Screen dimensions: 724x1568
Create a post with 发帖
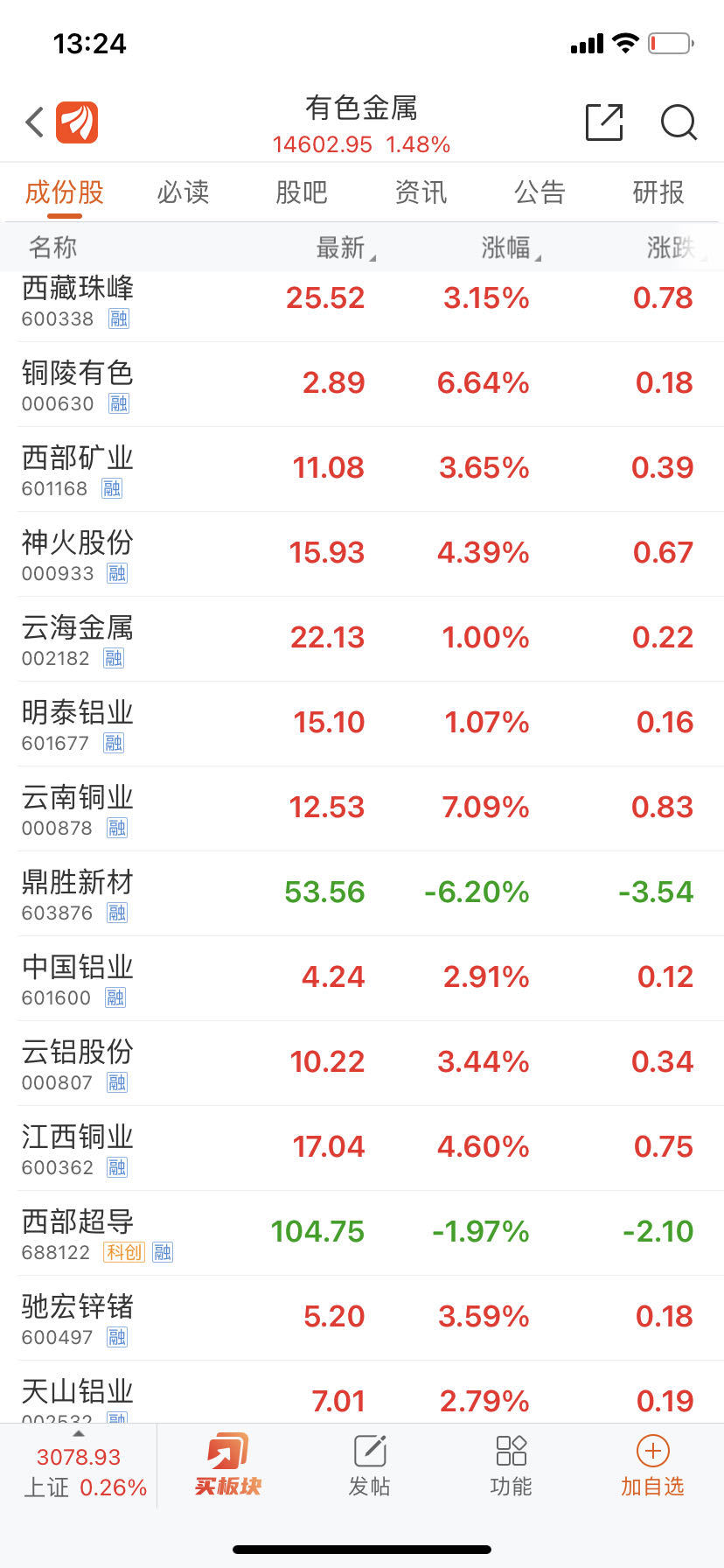pos(370,1465)
